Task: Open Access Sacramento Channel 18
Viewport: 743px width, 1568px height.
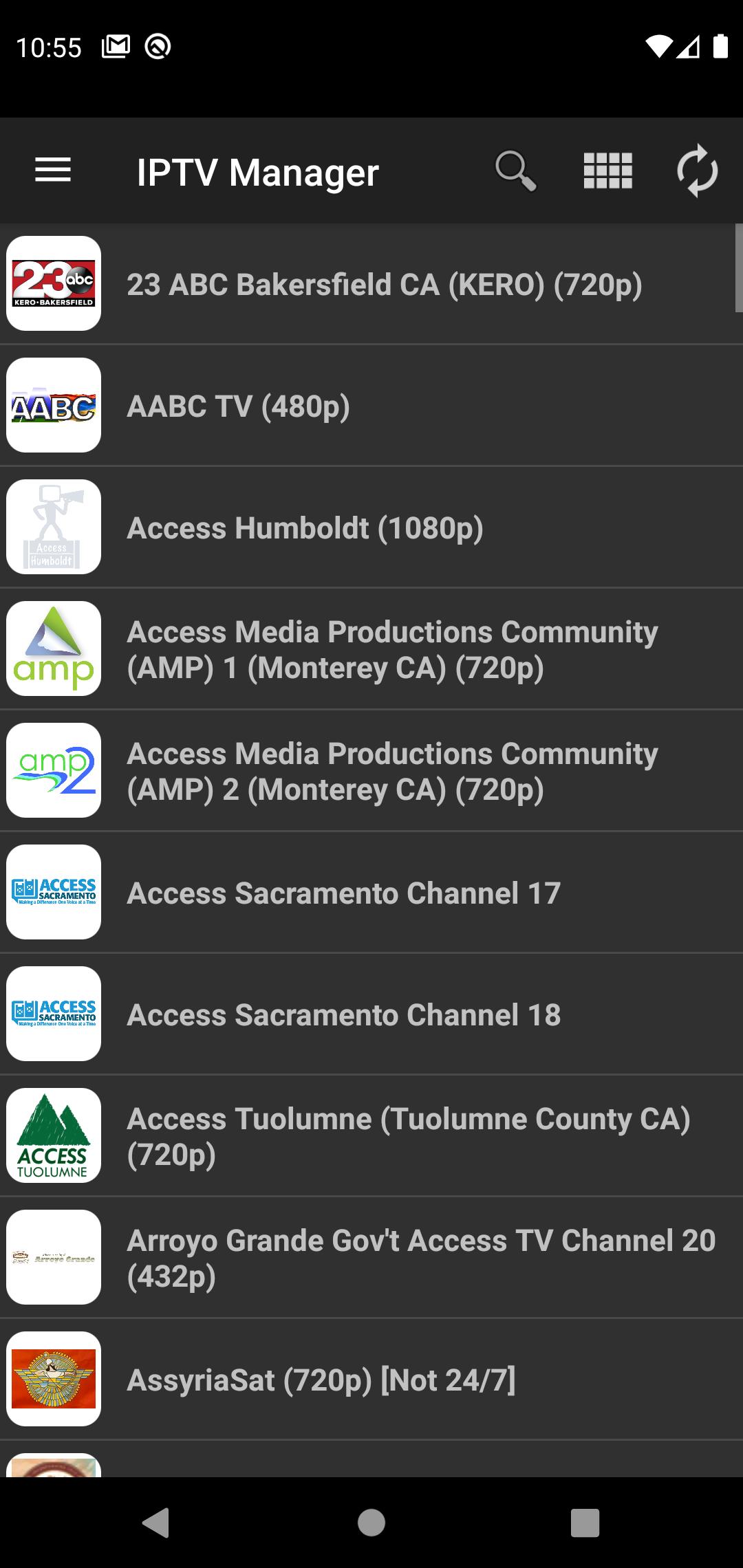Action: (x=371, y=1014)
